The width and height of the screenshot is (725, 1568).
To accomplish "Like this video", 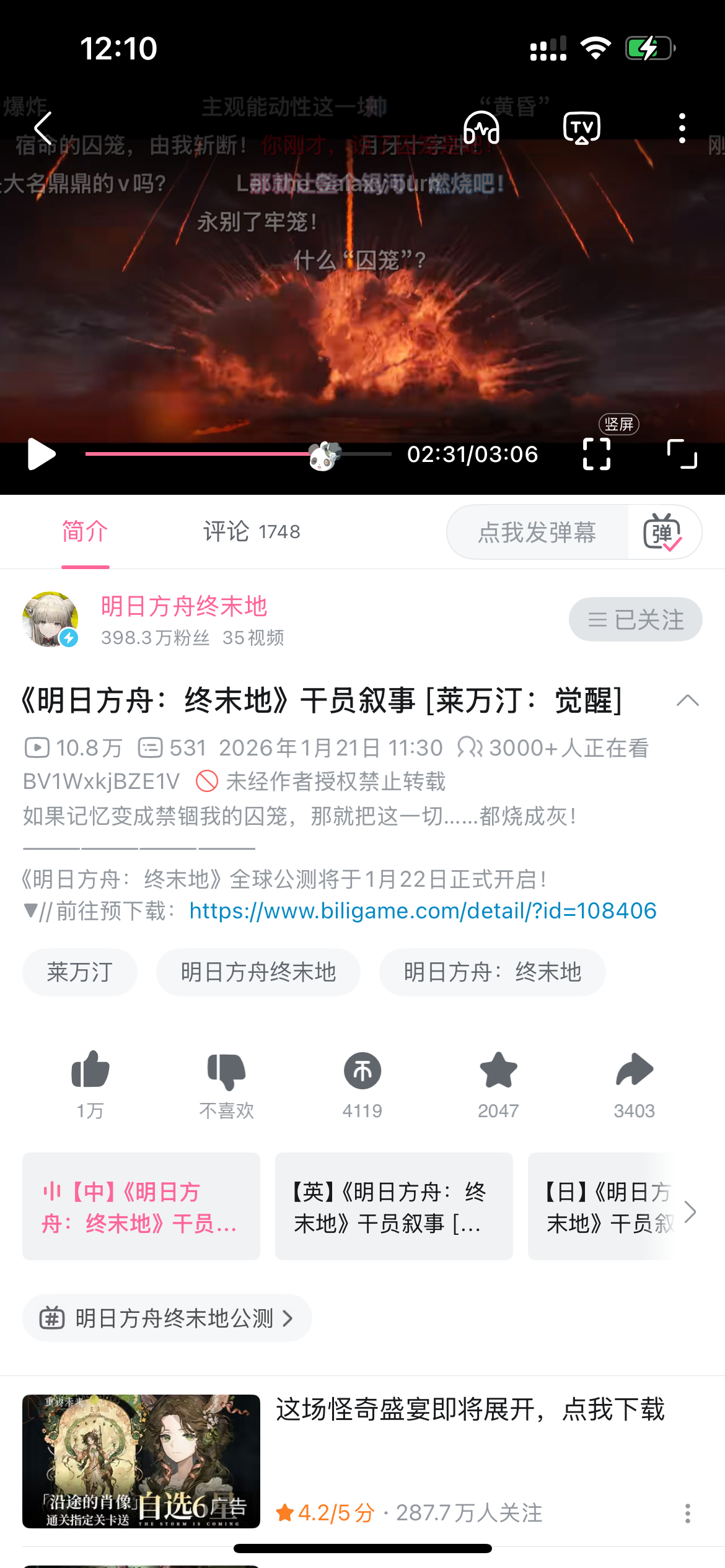I will (90, 1071).
